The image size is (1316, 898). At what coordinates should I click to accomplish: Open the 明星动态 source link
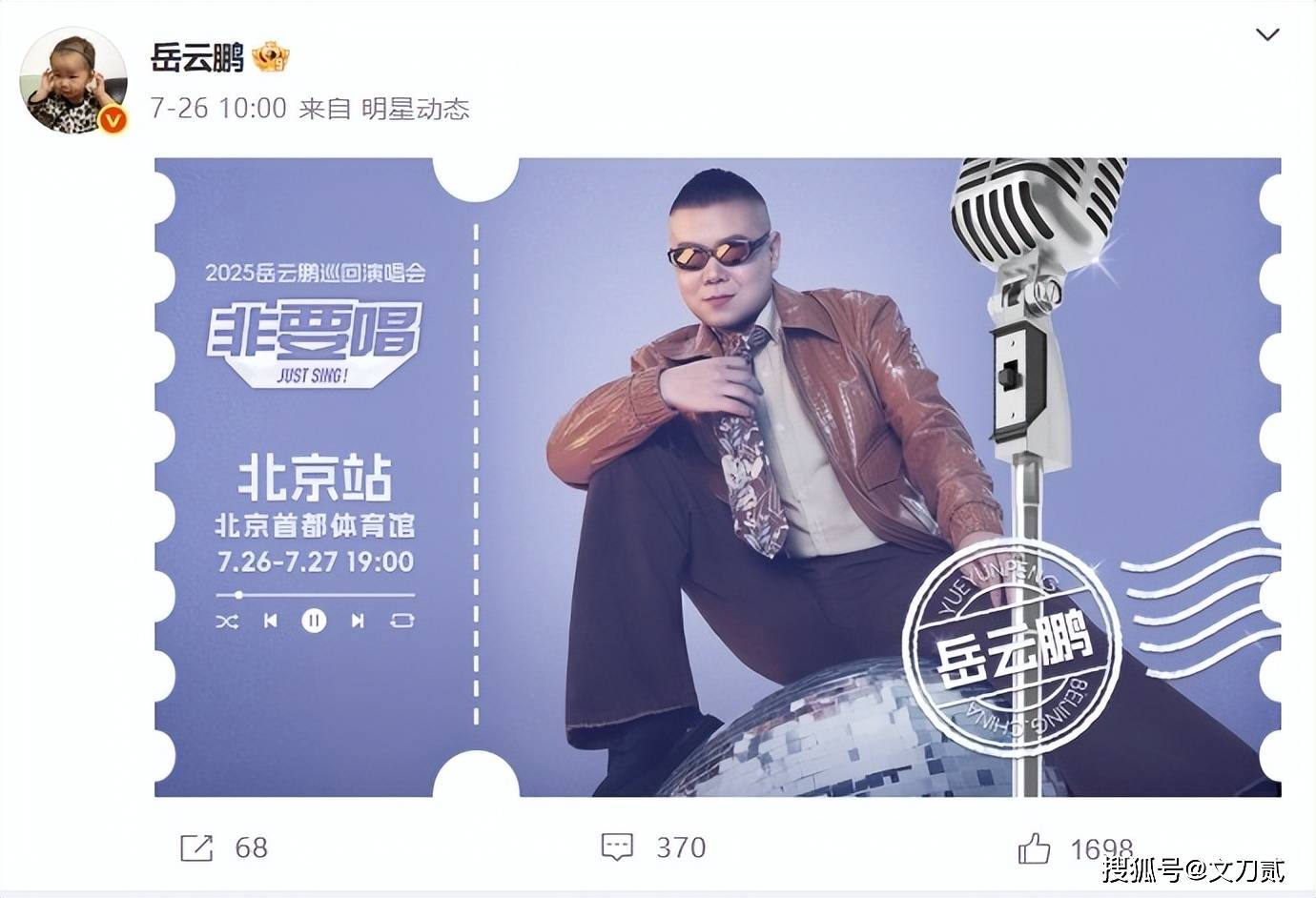click(x=415, y=109)
